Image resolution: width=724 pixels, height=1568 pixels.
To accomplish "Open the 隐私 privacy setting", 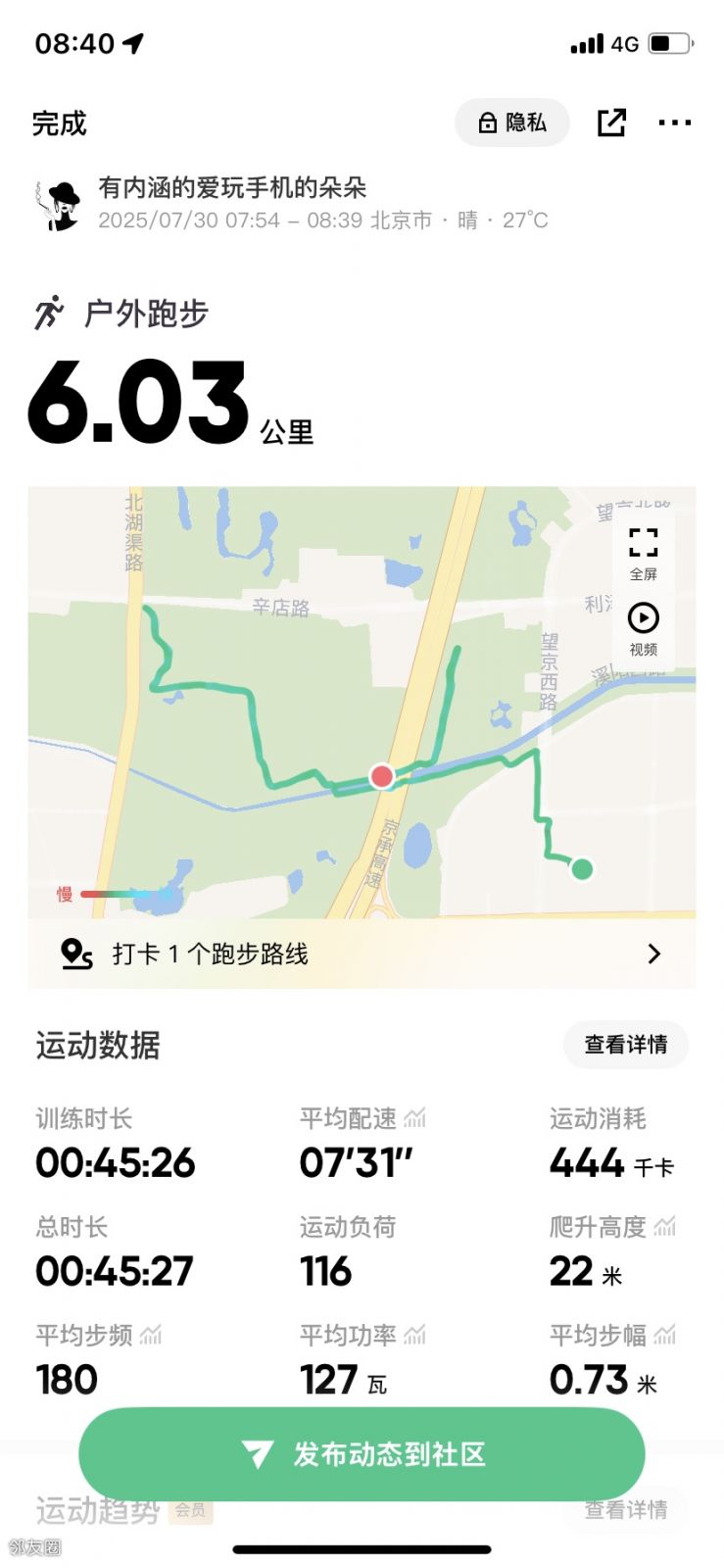I will click(x=511, y=122).
